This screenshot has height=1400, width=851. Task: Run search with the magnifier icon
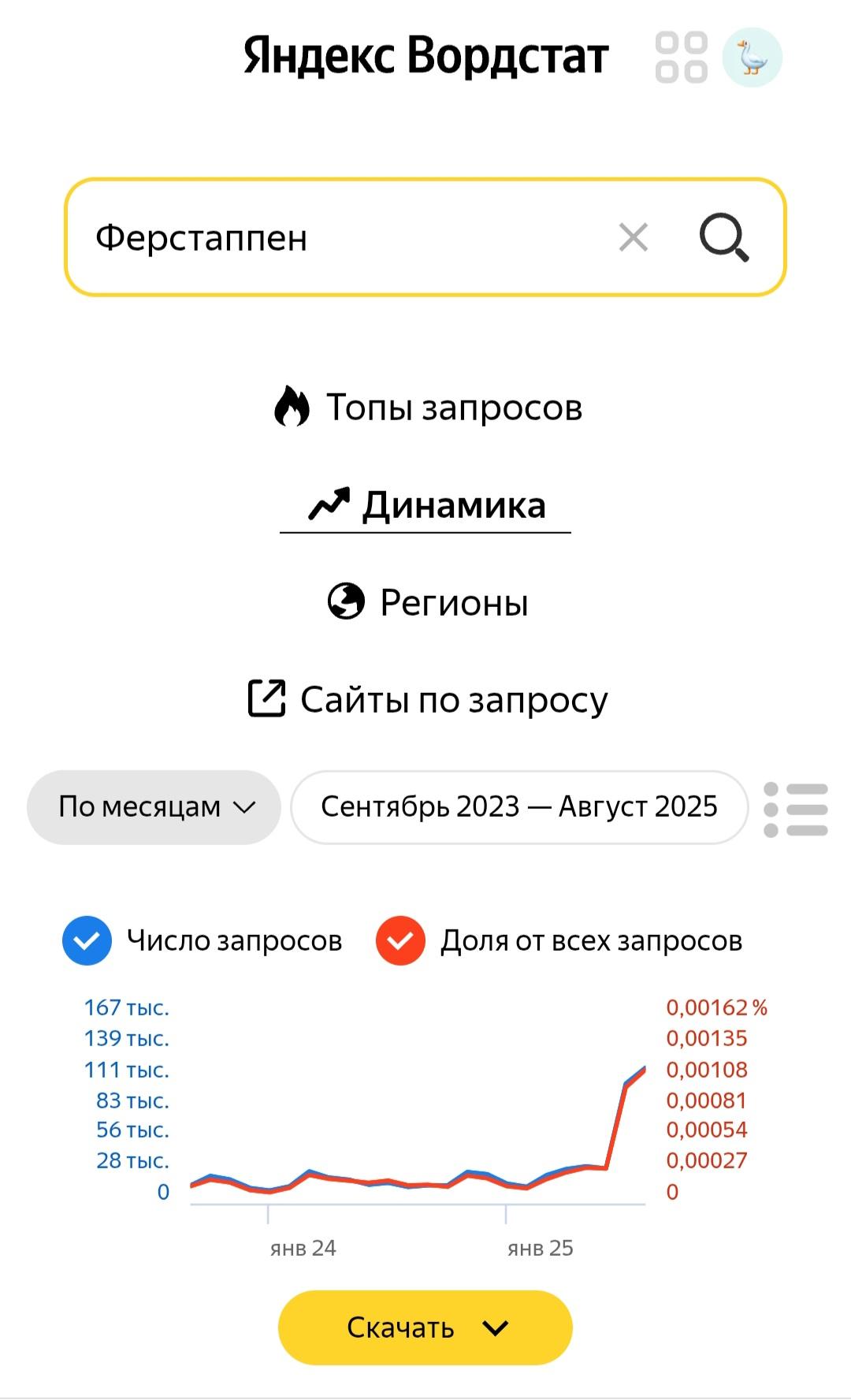724,237
